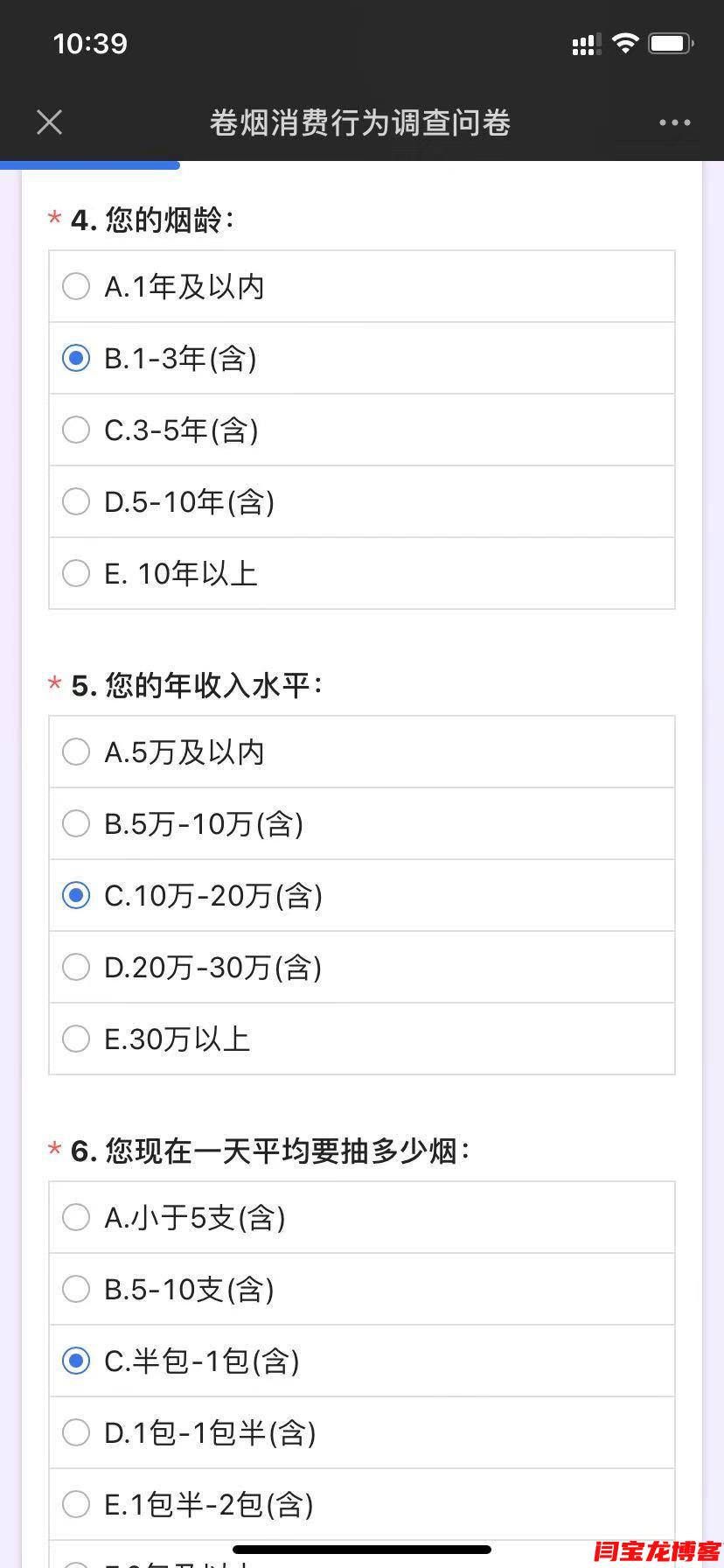This screenshot has height=1568, width=724.
Task: Tap the 卷烟消费行为调查问卷 title
Action: coord(362,122)
